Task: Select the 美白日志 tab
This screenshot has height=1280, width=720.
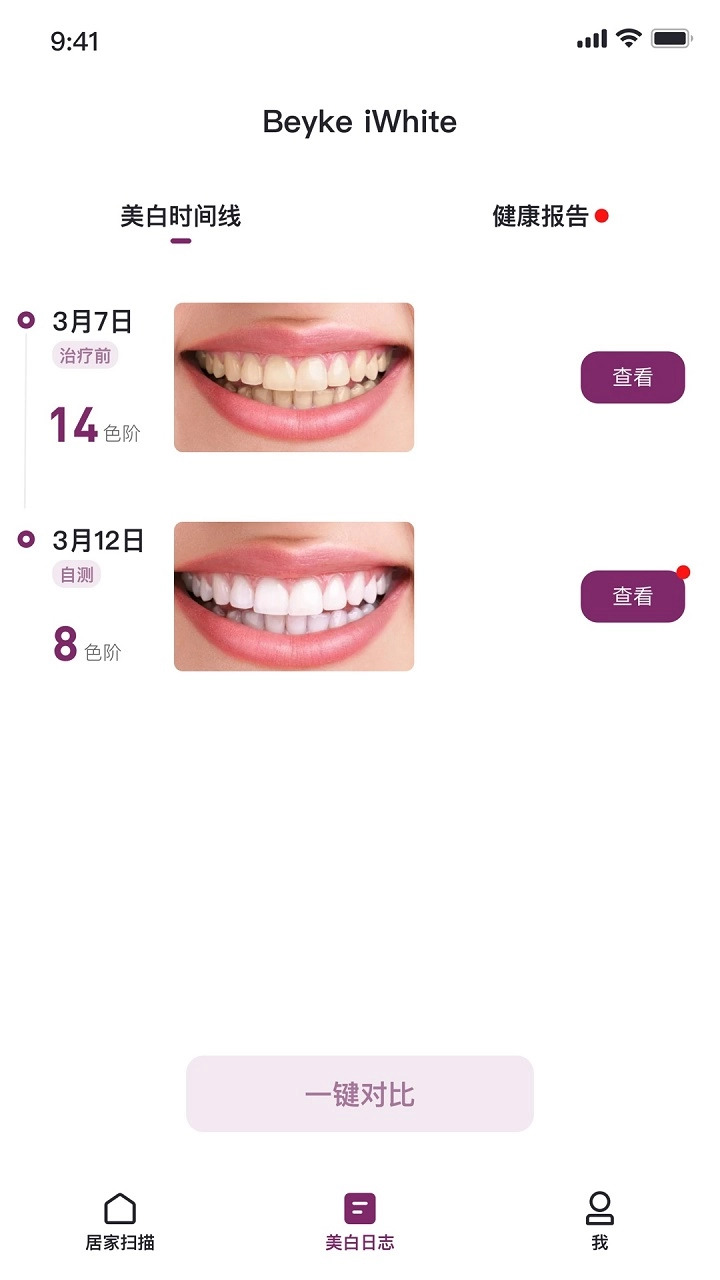Action: click(360, 1221)
